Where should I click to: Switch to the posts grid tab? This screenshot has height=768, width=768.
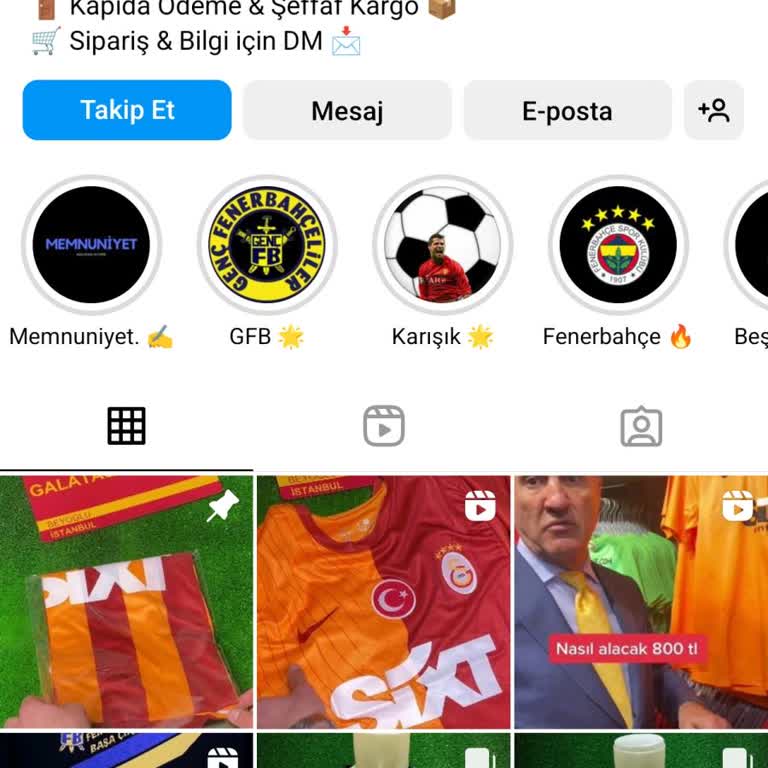click(x=127, y=426)
